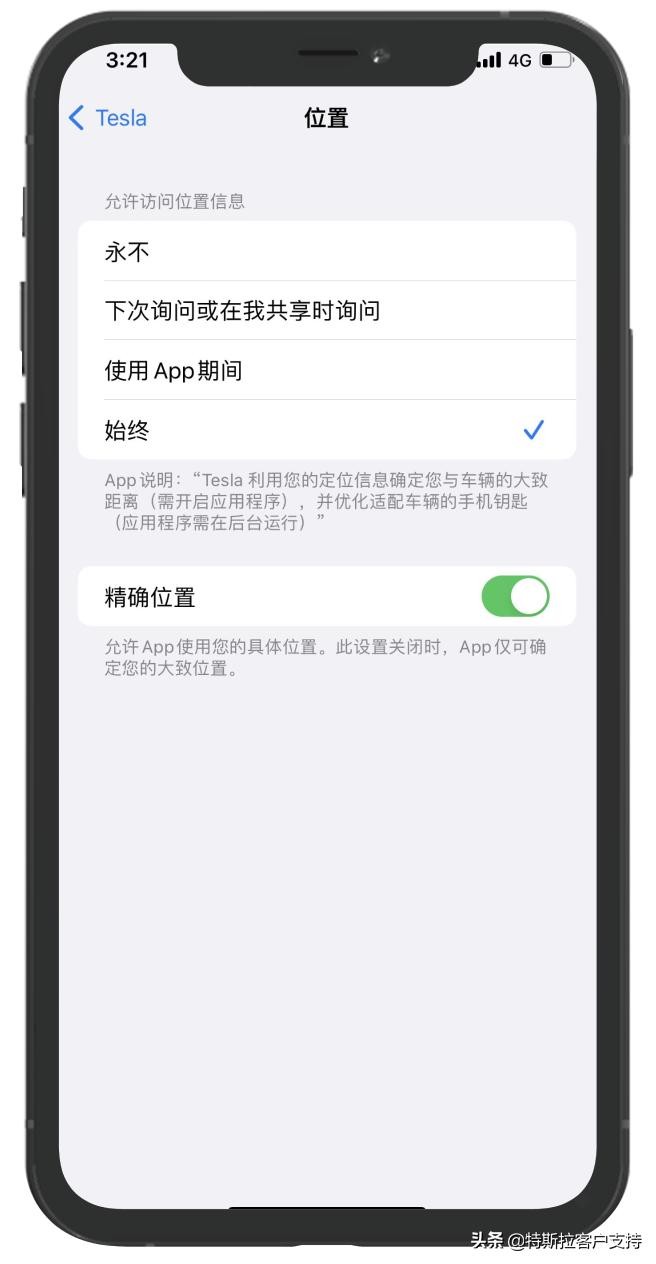Select the 永不 location option

(x=327, y=251)
